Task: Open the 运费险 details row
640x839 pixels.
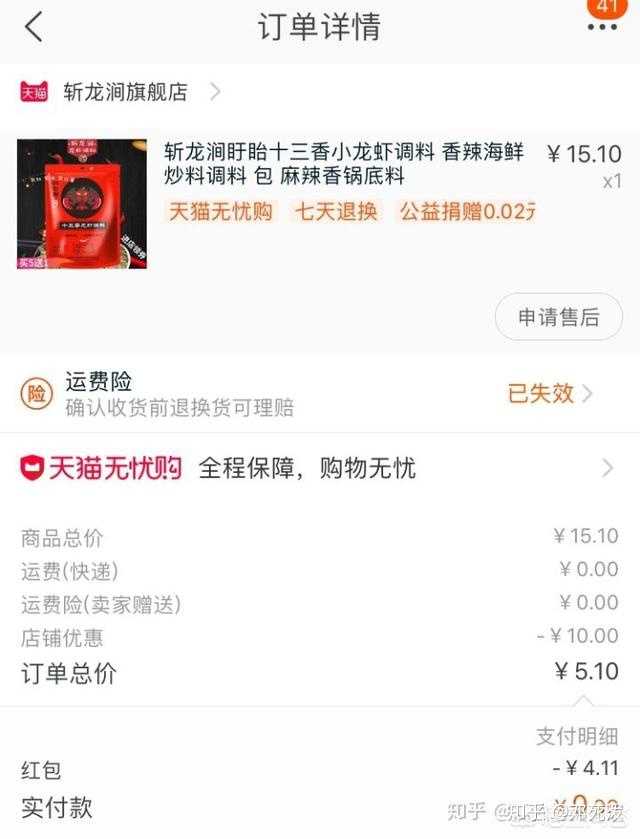Action: point(320,394)
